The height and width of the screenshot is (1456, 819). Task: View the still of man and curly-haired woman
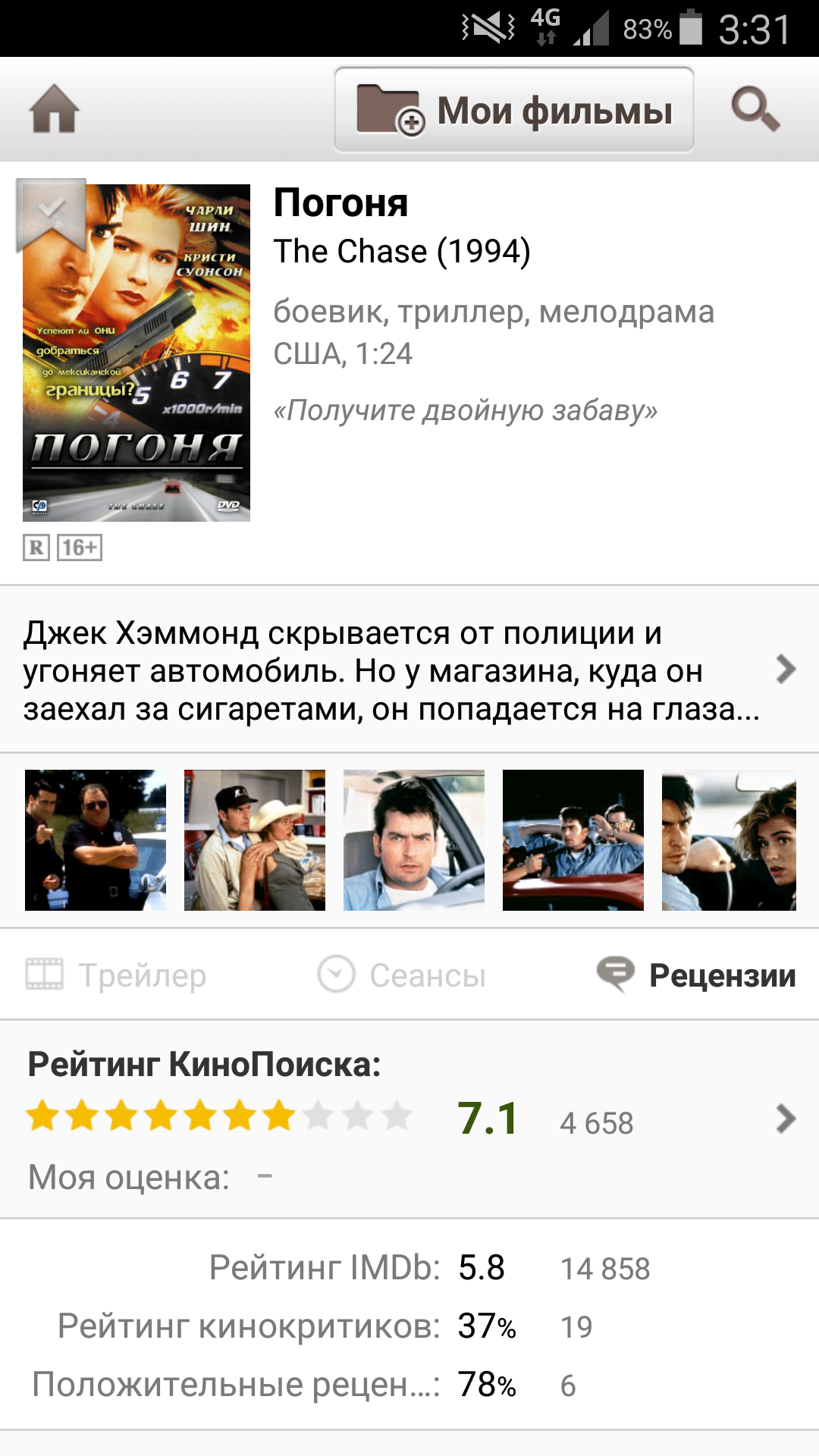729,840
